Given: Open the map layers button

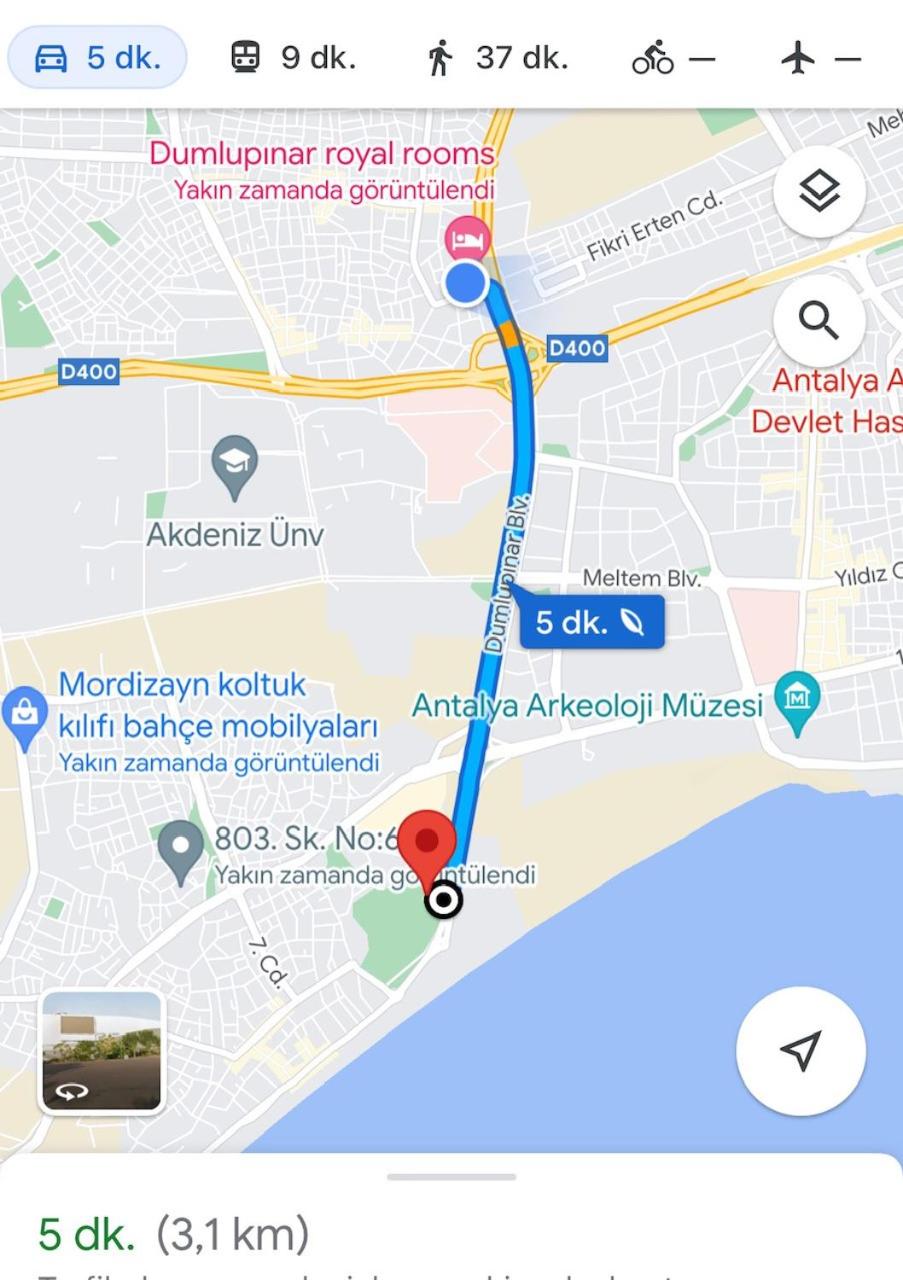Looking at the screenshot, I should tap(819, 190).
